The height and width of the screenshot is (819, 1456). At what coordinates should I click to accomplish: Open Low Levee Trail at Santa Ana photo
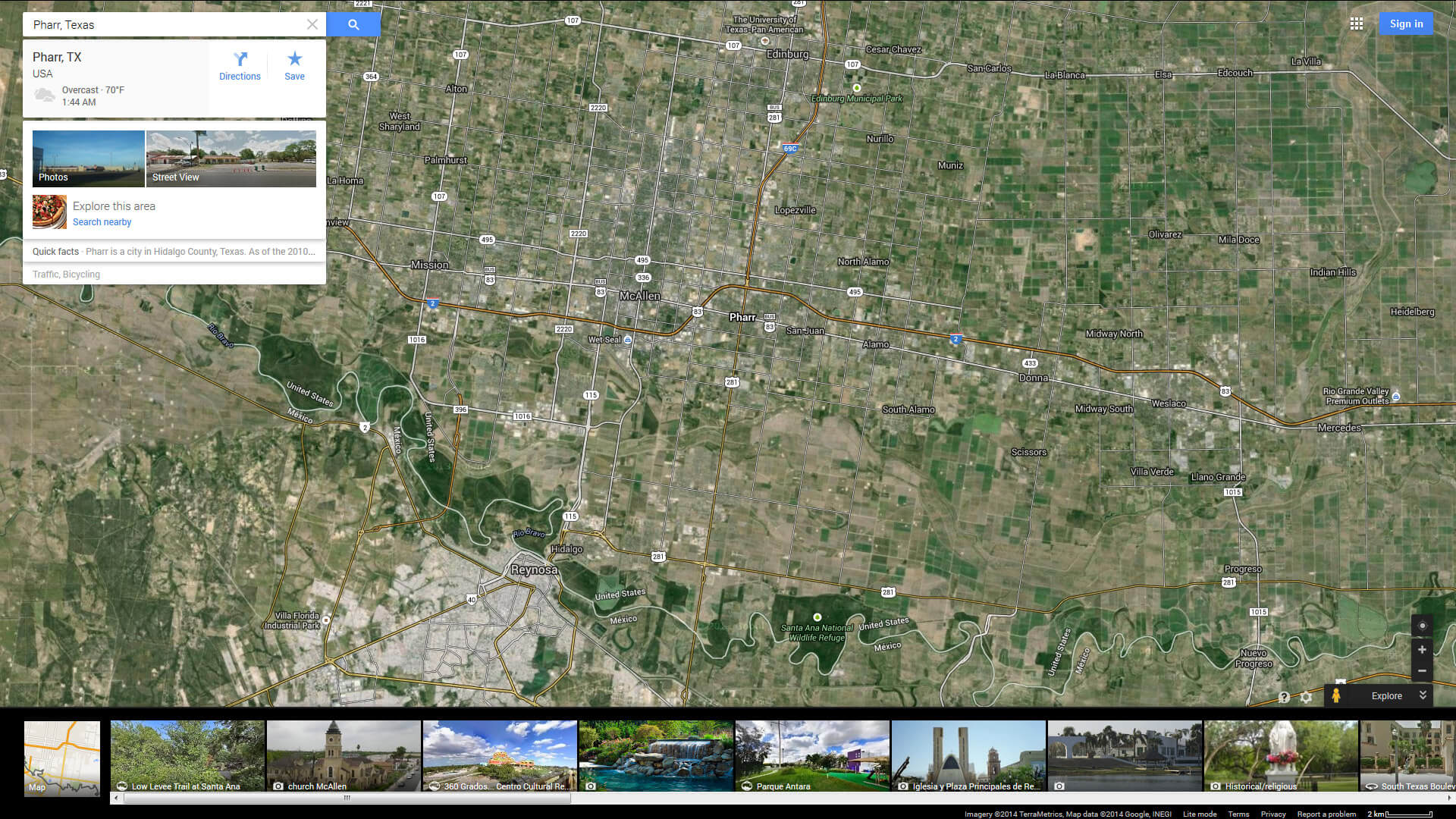pos(187,756)
